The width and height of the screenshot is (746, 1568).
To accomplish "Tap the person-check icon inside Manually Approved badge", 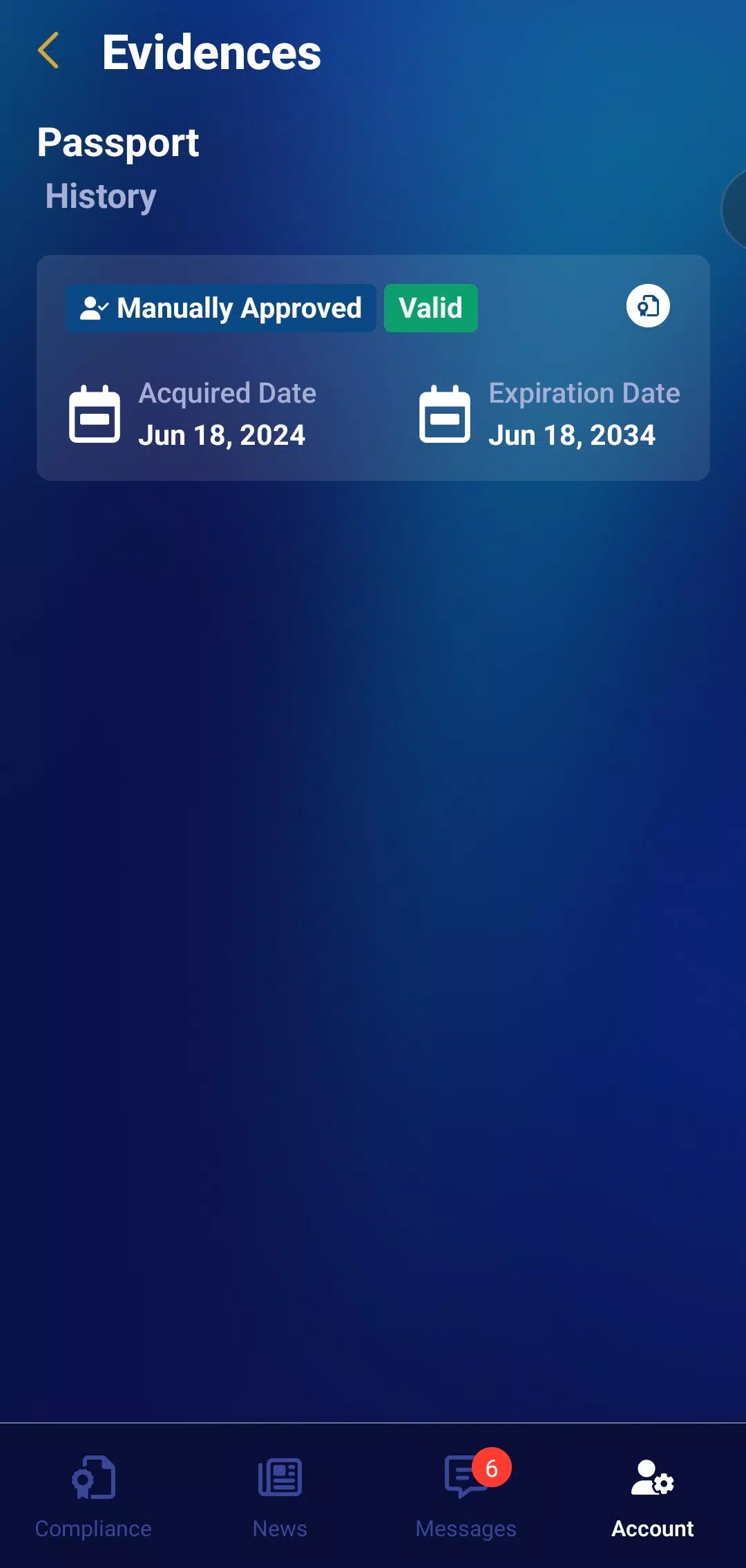I will (x=95, y=307).
